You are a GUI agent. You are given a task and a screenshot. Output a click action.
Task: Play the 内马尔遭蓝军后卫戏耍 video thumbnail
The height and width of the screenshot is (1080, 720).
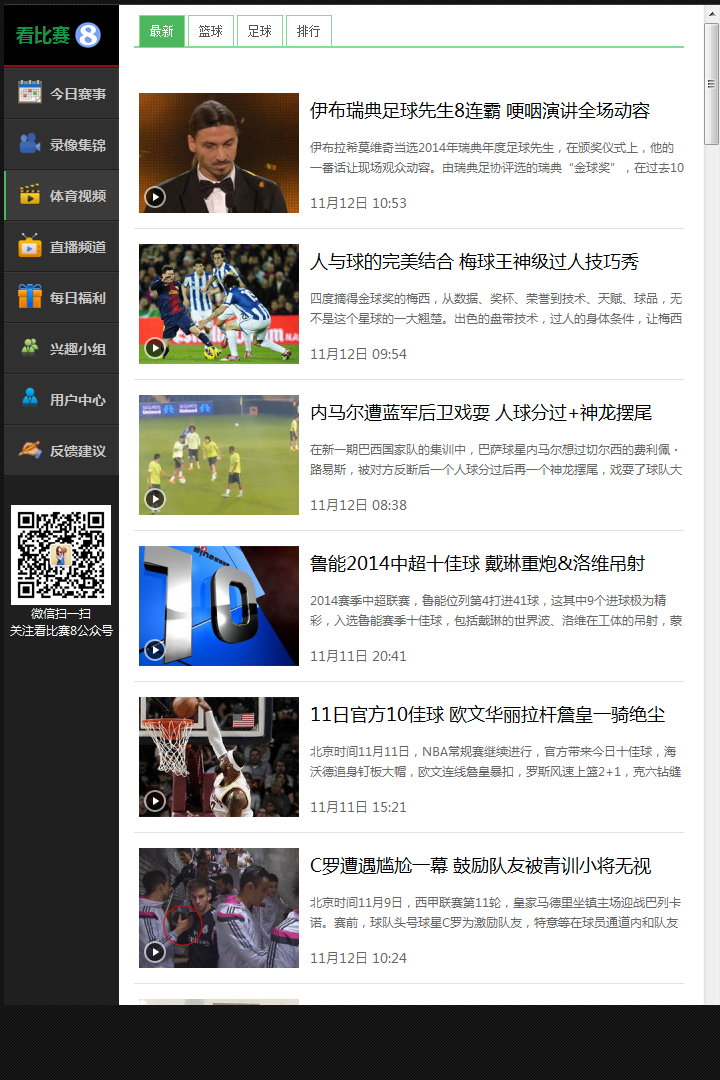tap(219, 455)
